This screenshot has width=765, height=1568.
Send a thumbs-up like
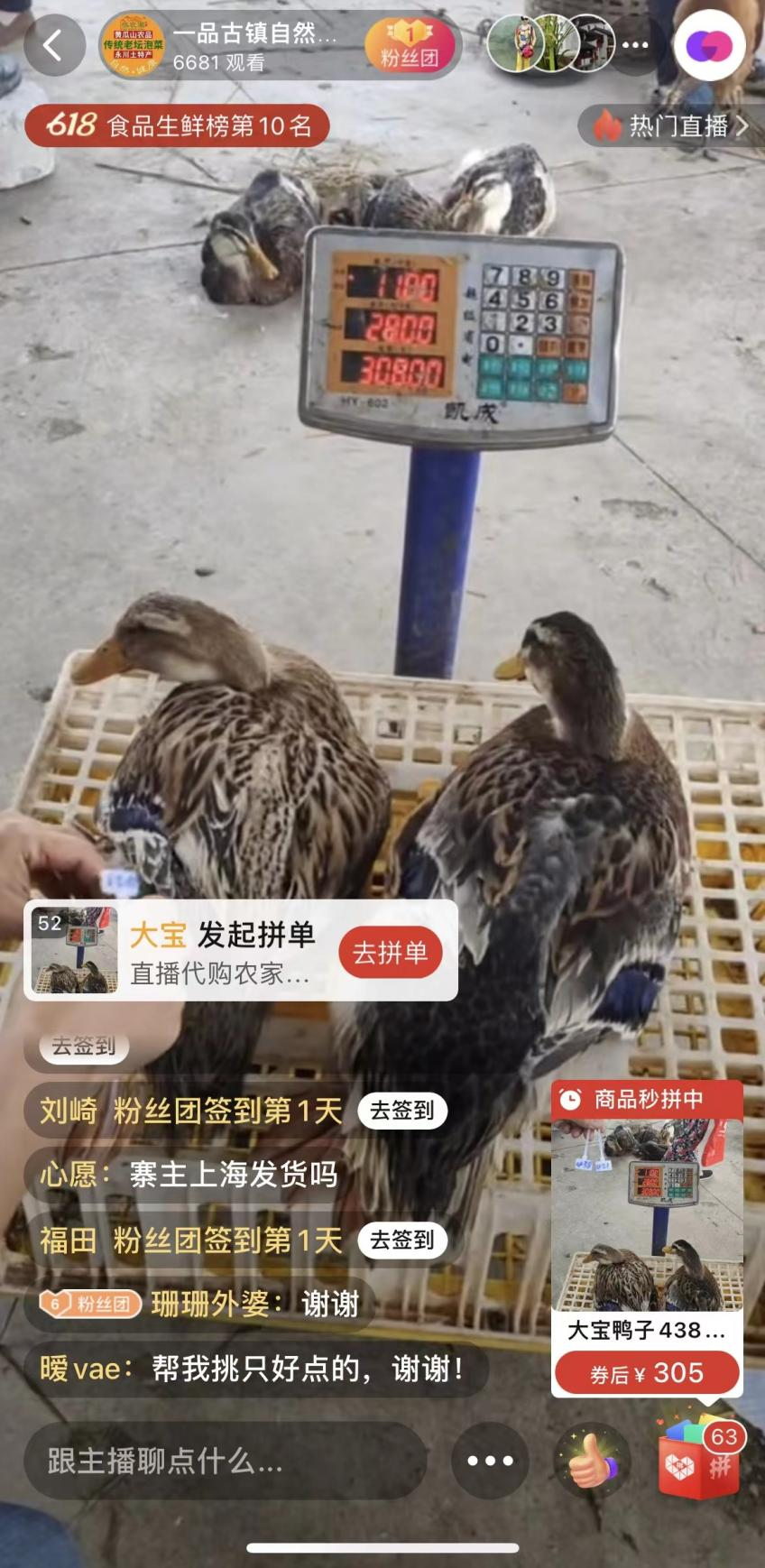point(592,1461)
